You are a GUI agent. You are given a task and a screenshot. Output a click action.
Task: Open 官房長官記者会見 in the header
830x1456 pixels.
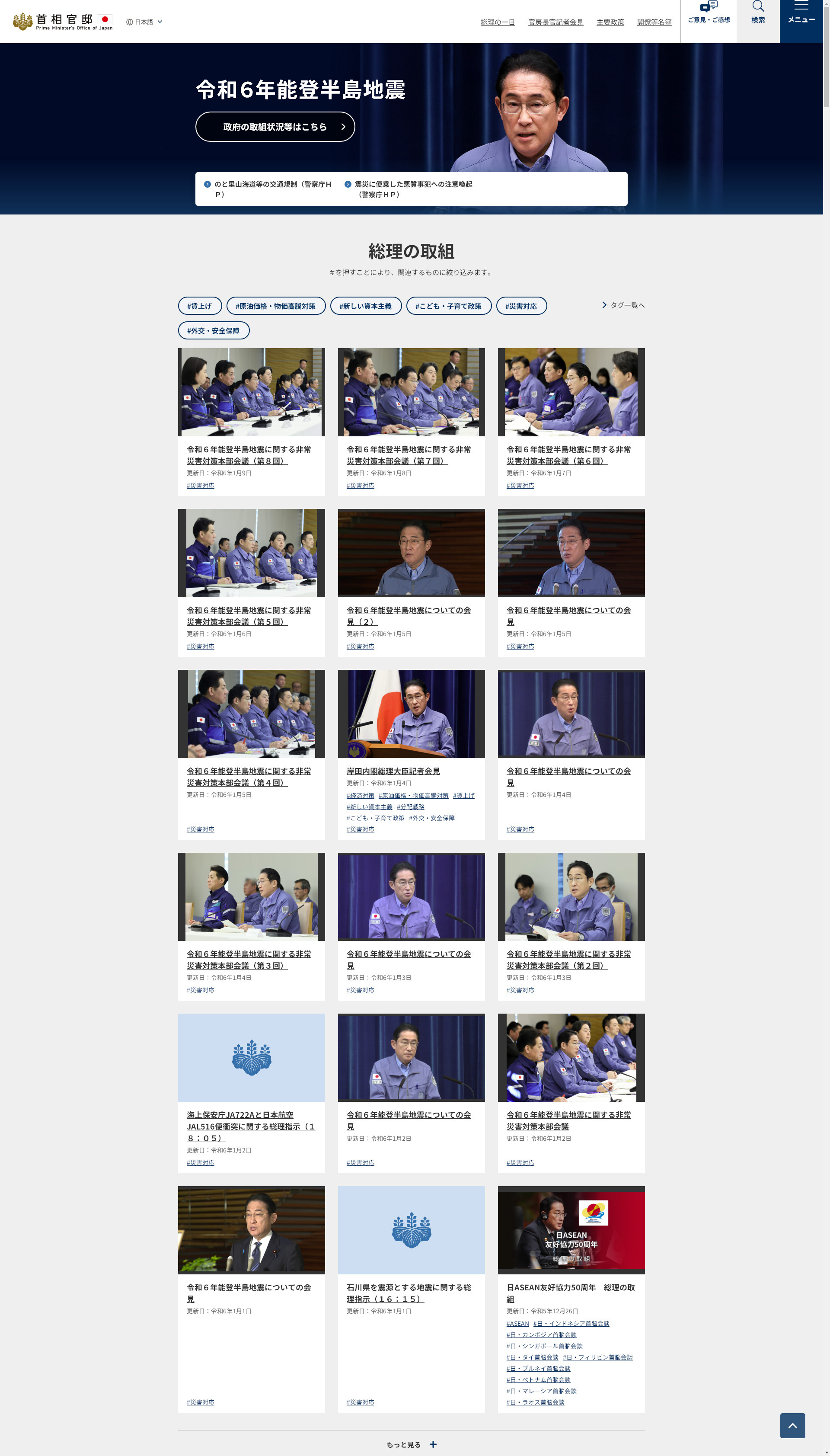(555, 22)
